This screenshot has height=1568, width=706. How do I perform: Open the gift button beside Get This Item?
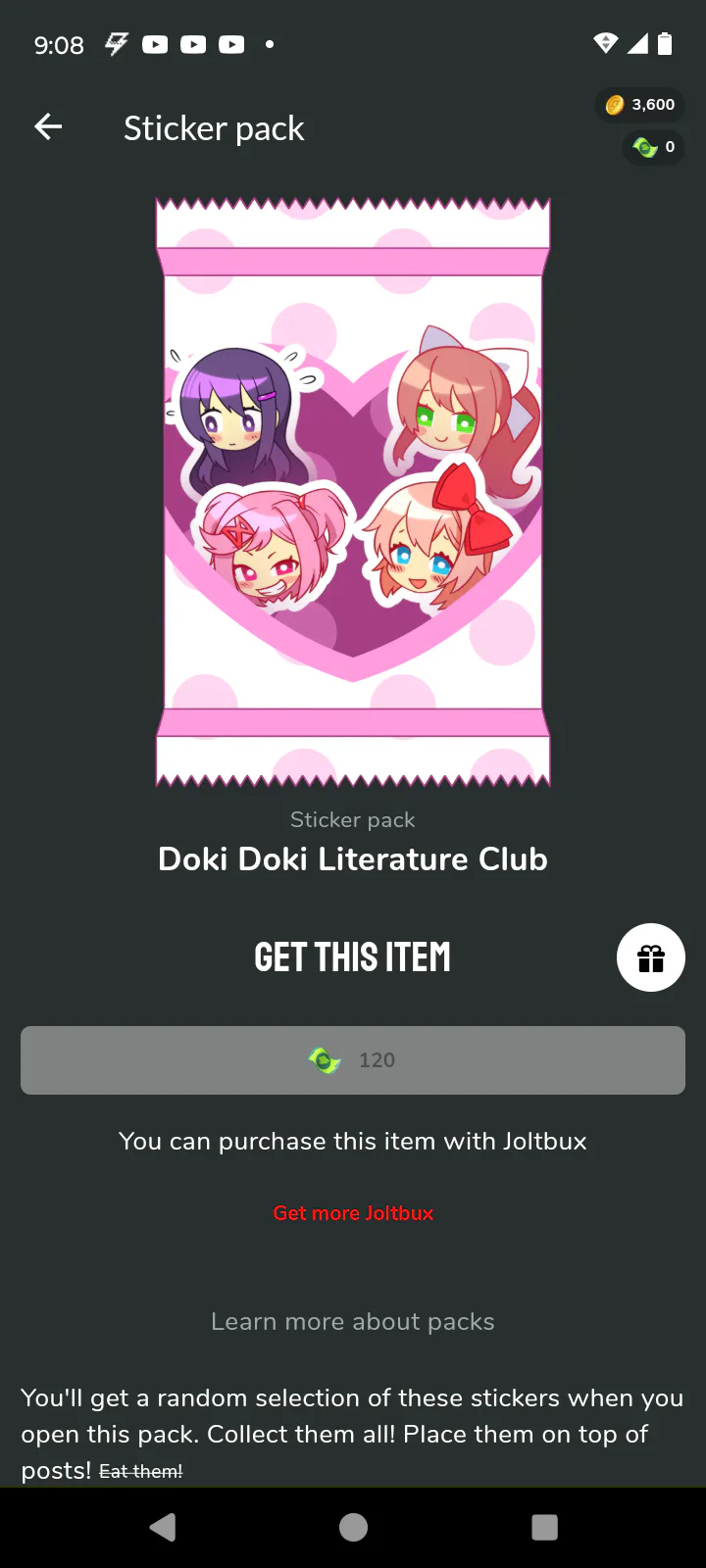[650, 957]
